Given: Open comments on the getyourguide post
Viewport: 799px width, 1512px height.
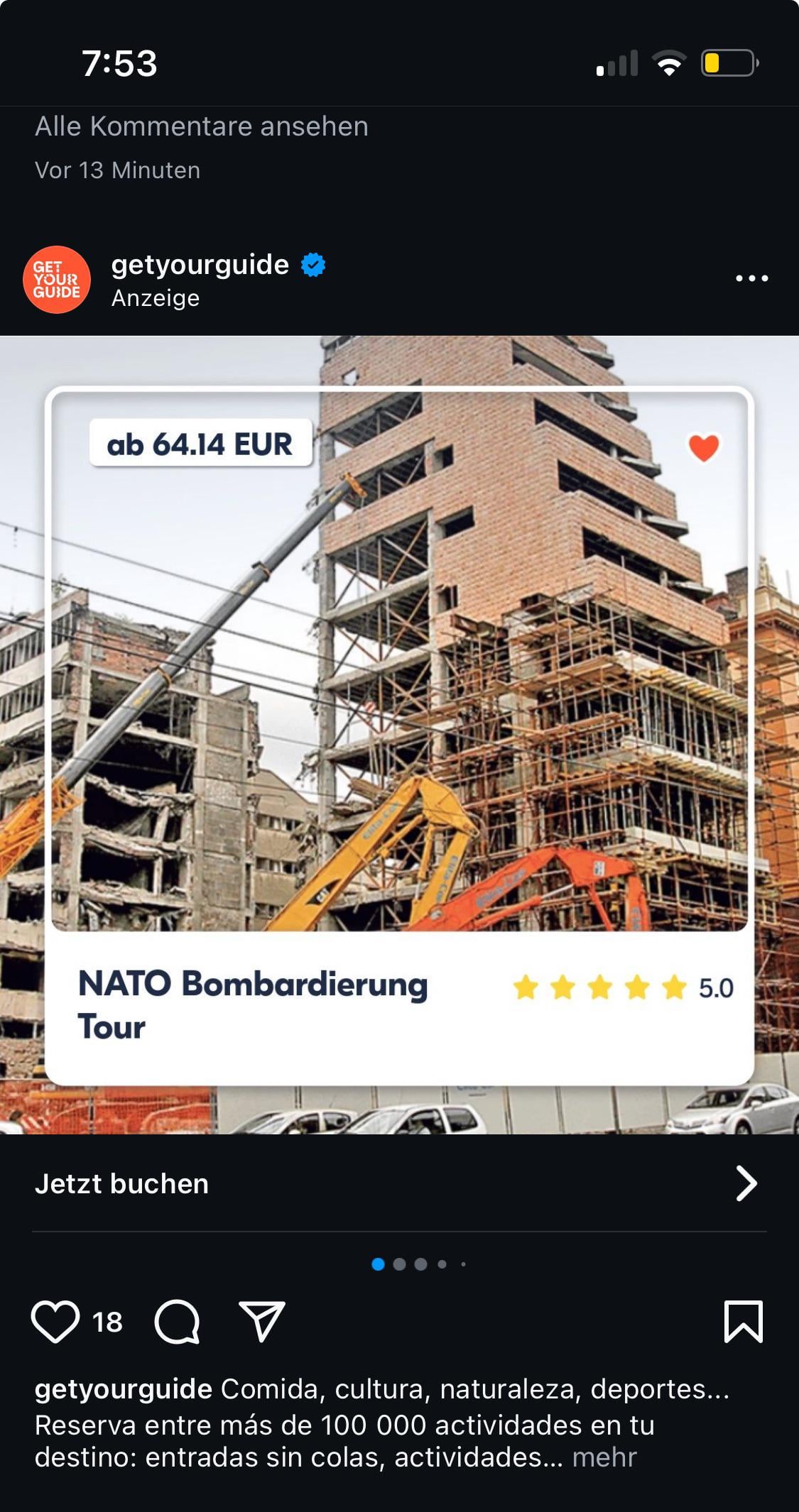Looking at the screenshot, I should pos(177,1322).
